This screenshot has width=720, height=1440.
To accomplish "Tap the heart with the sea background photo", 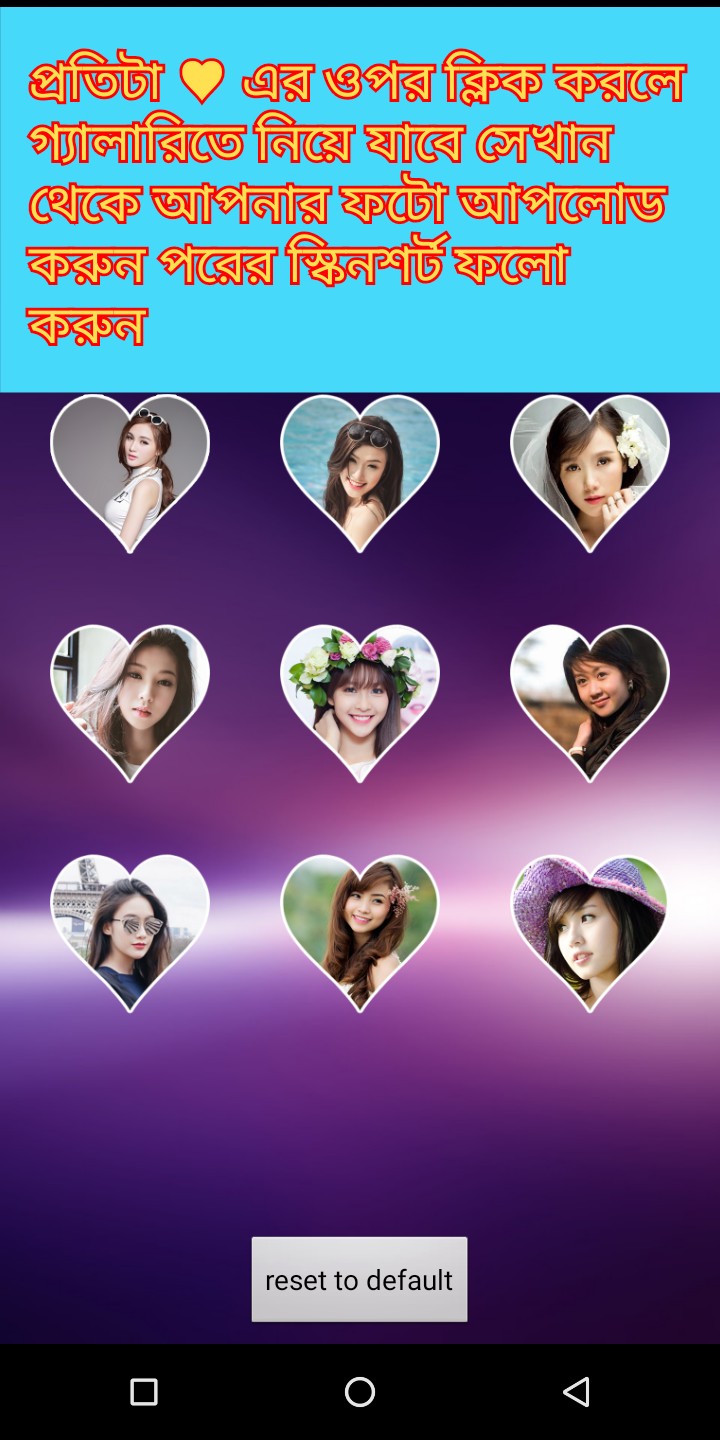I will click(360, 468).
